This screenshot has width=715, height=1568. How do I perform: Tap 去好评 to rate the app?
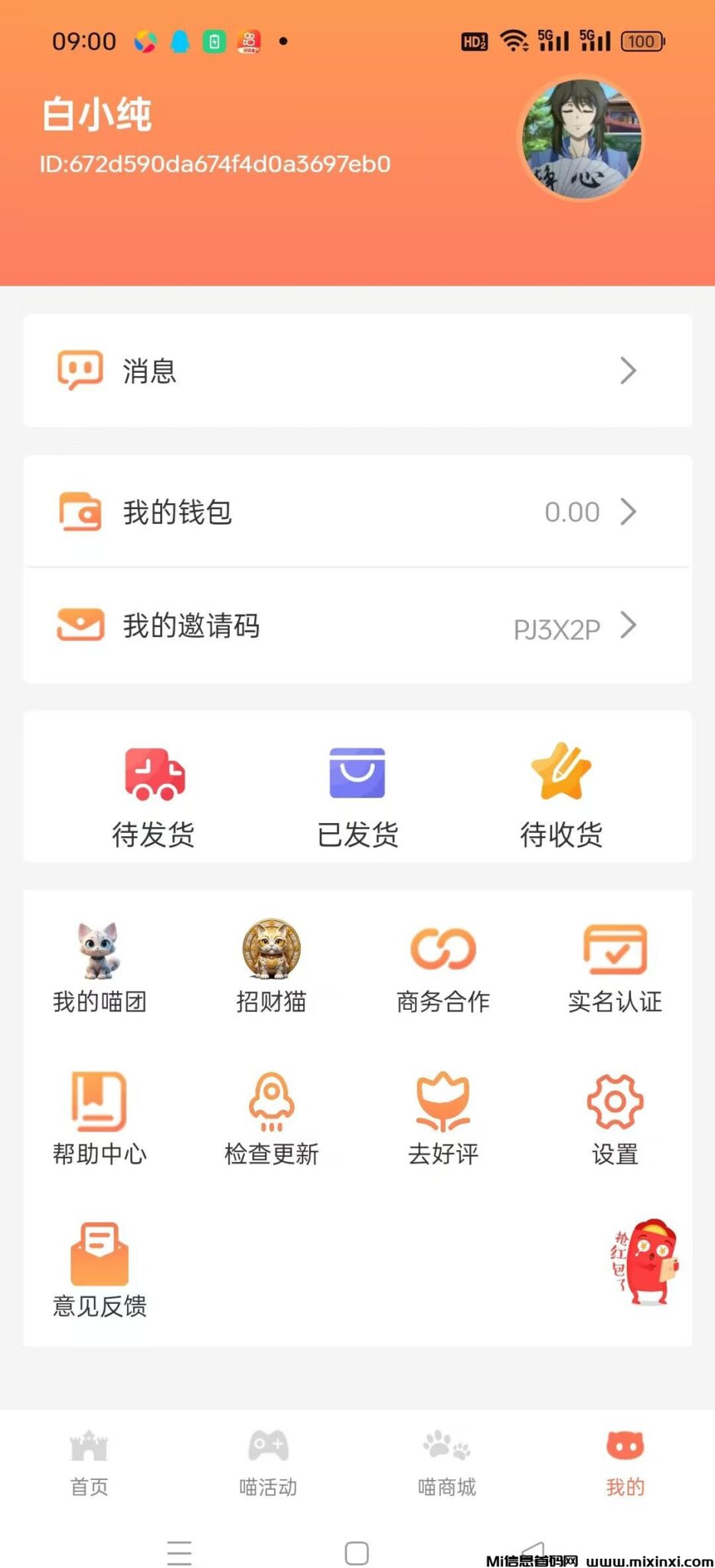443,1119
